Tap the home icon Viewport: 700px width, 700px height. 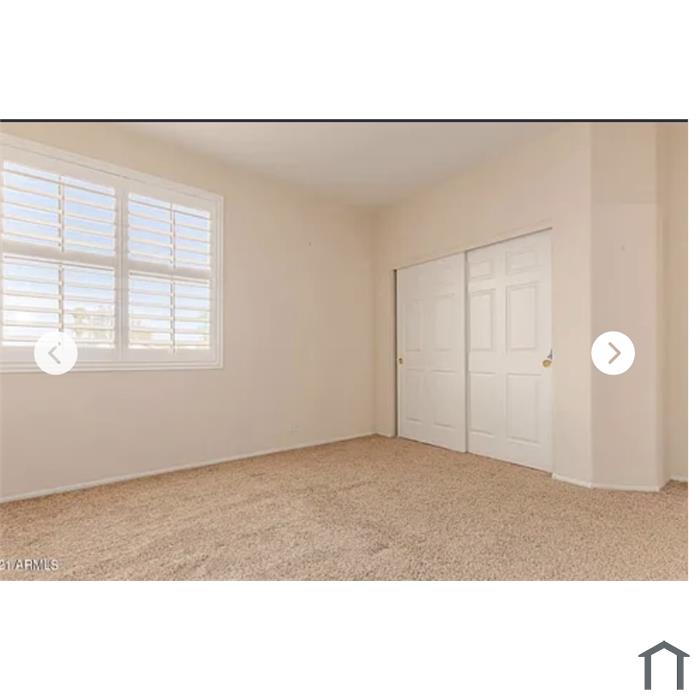click(663, 666)
